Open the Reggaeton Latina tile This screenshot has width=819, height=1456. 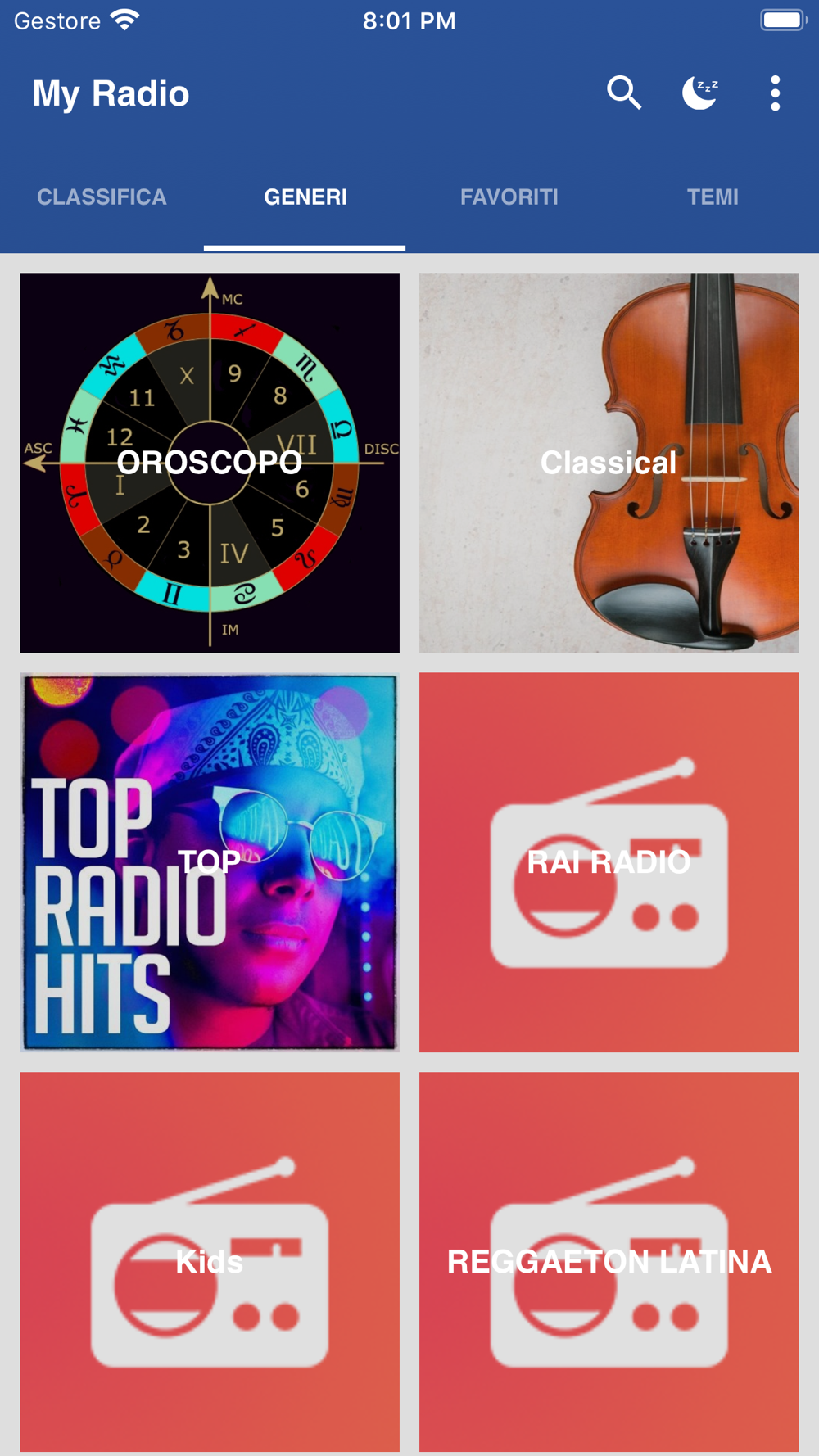(609, 1262)
